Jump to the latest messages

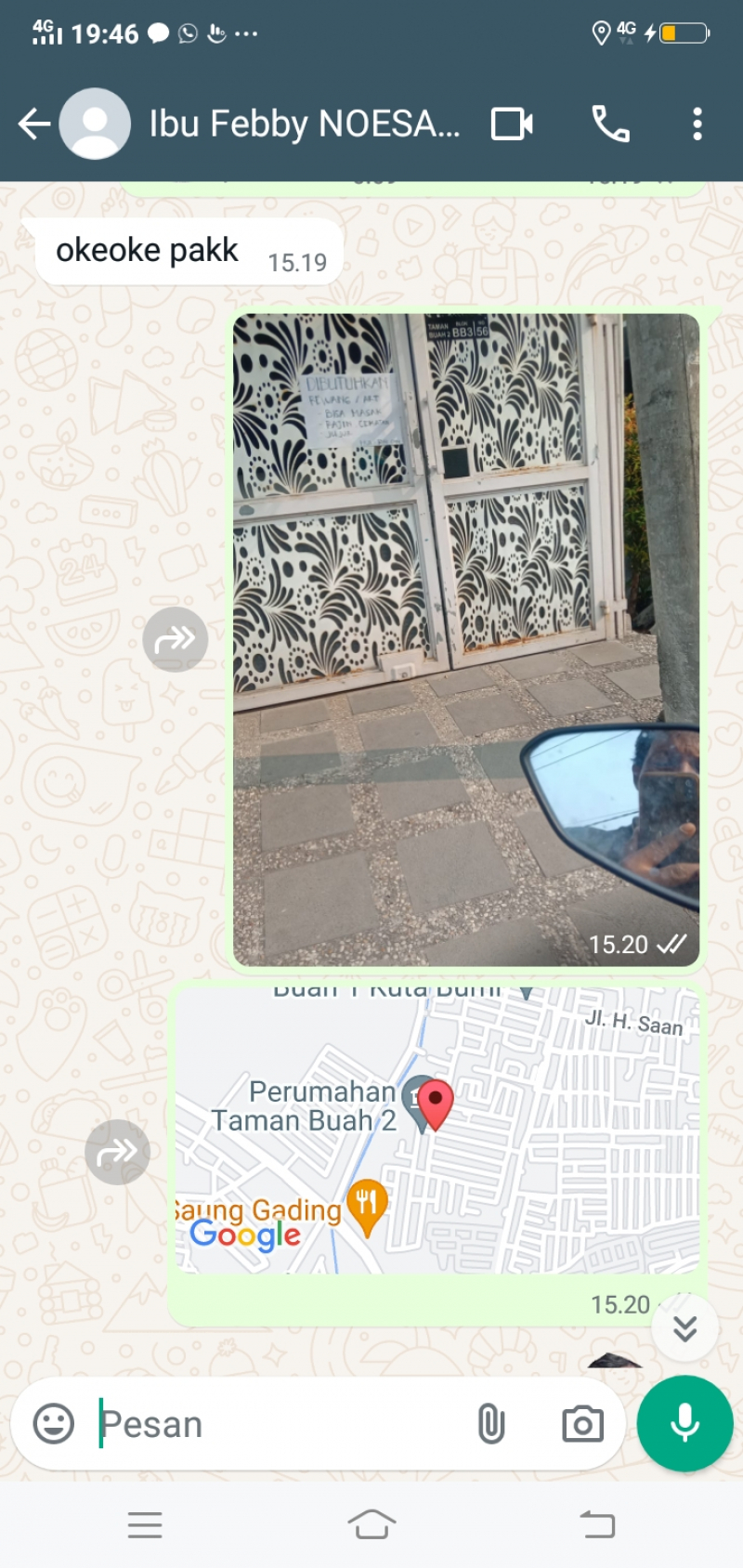[x=684, y=1329]
